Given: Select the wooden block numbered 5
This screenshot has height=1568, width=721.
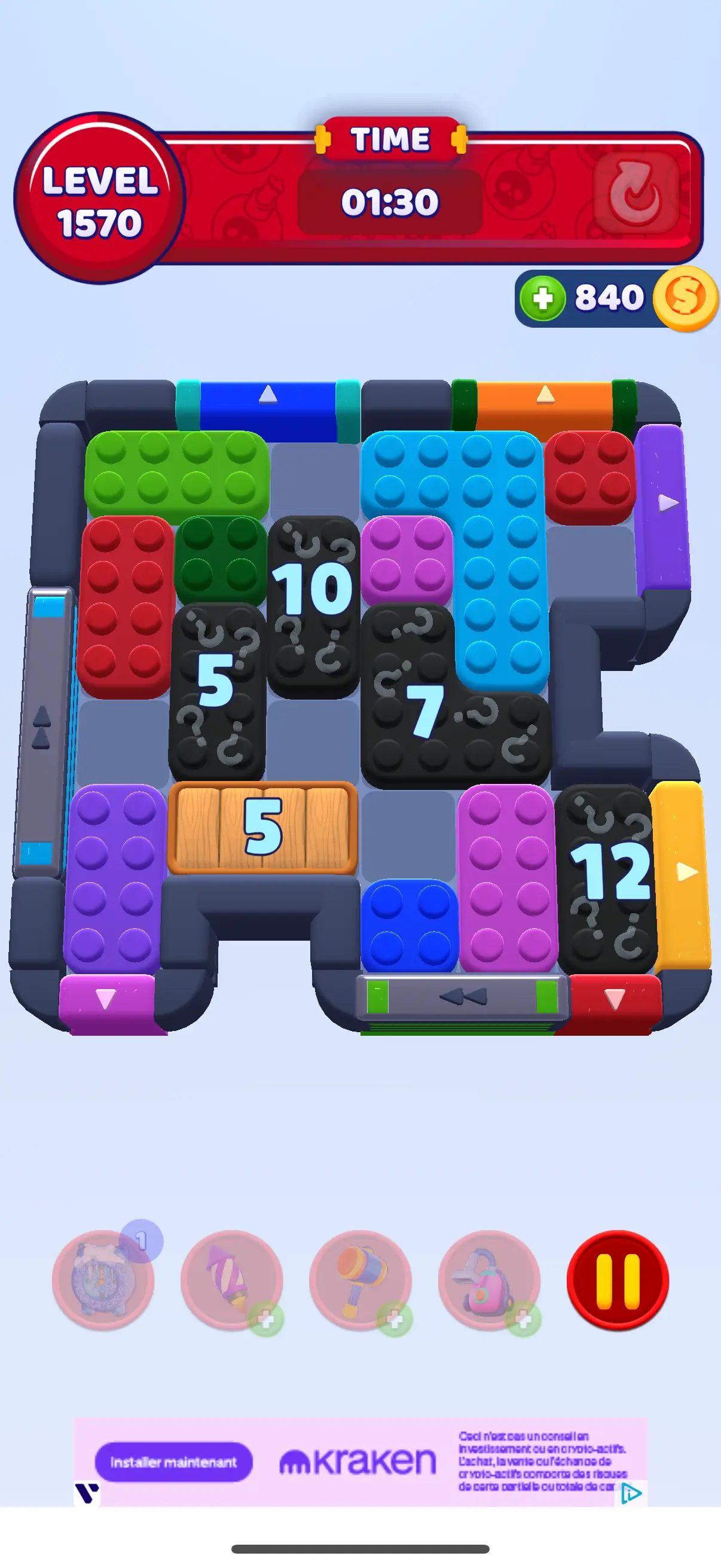Looking at the screenshot, I should pos(262,828).
